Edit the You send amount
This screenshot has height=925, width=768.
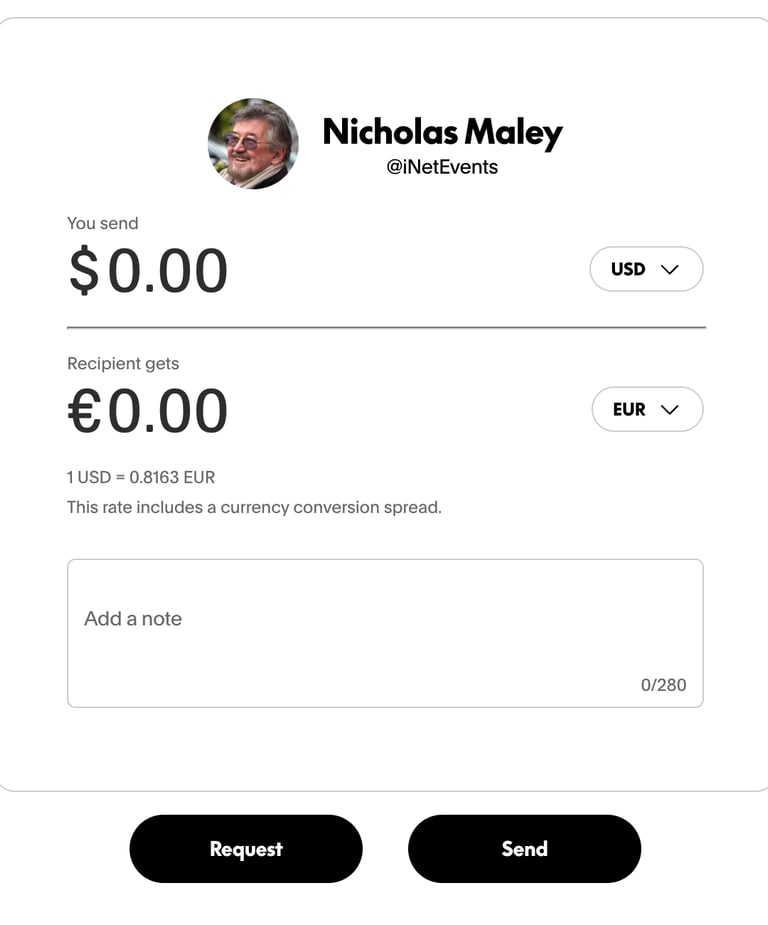point(148,271)
